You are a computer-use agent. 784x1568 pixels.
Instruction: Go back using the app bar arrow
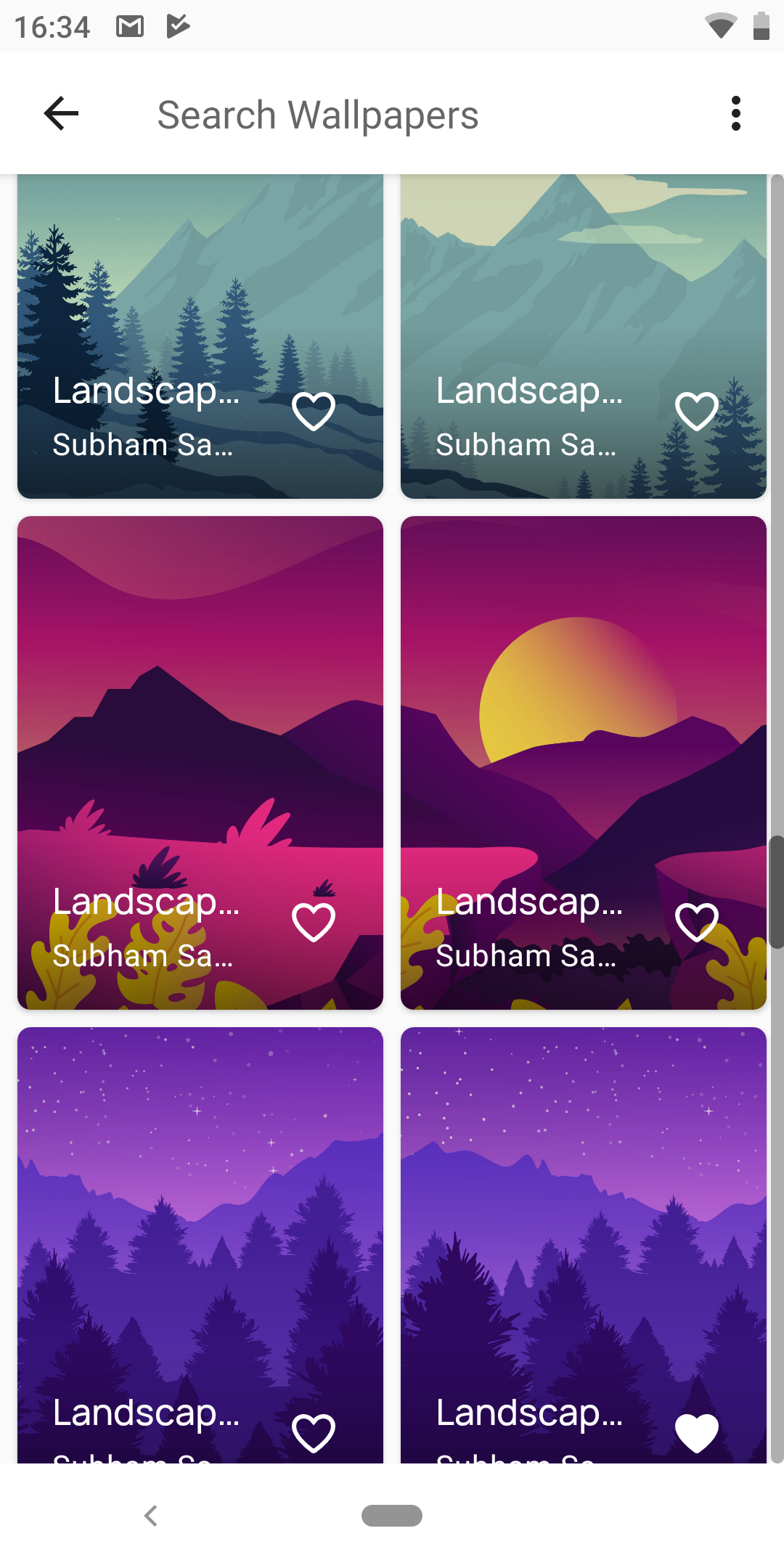point(61,114)
